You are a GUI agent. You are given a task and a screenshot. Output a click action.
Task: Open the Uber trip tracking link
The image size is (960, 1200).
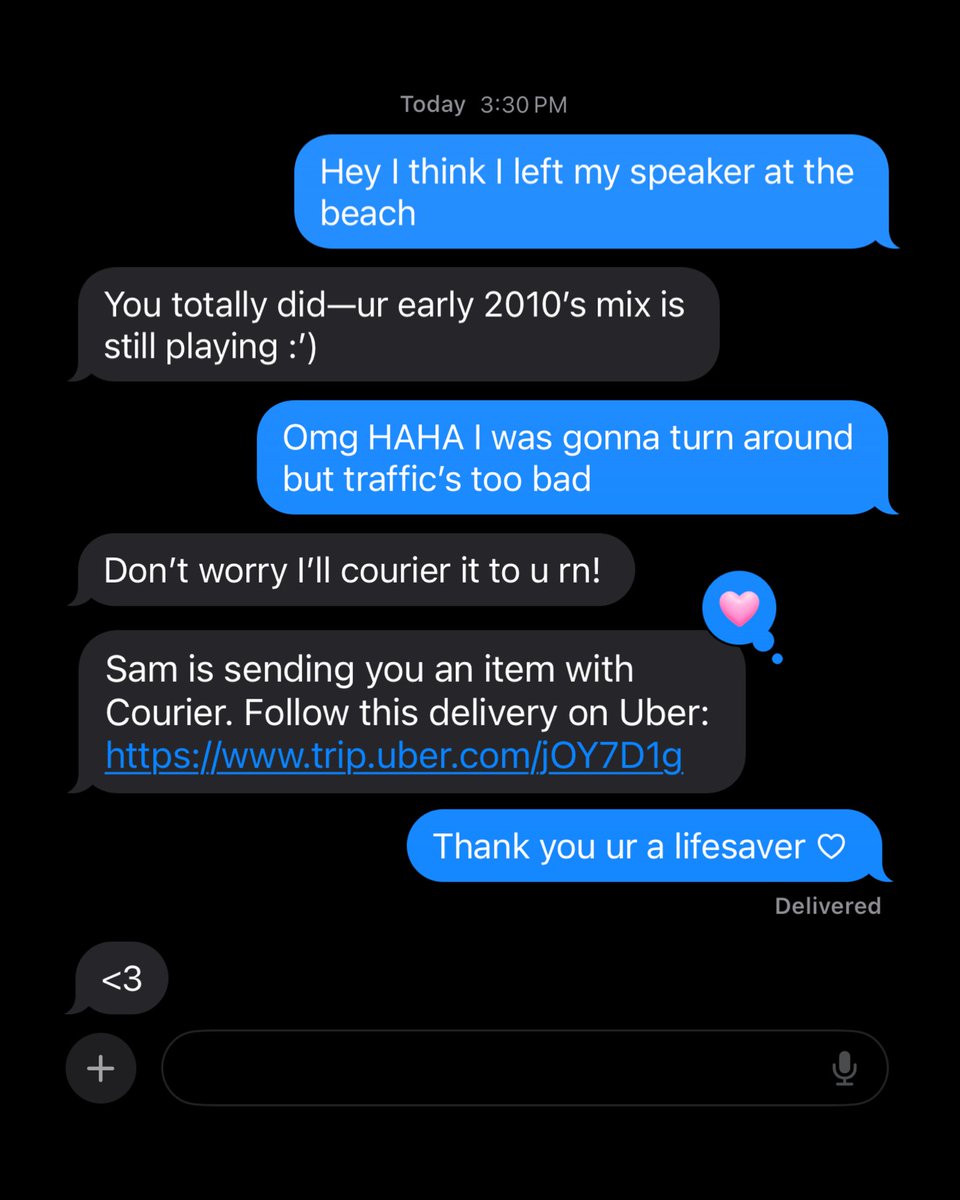coord(393,757)
